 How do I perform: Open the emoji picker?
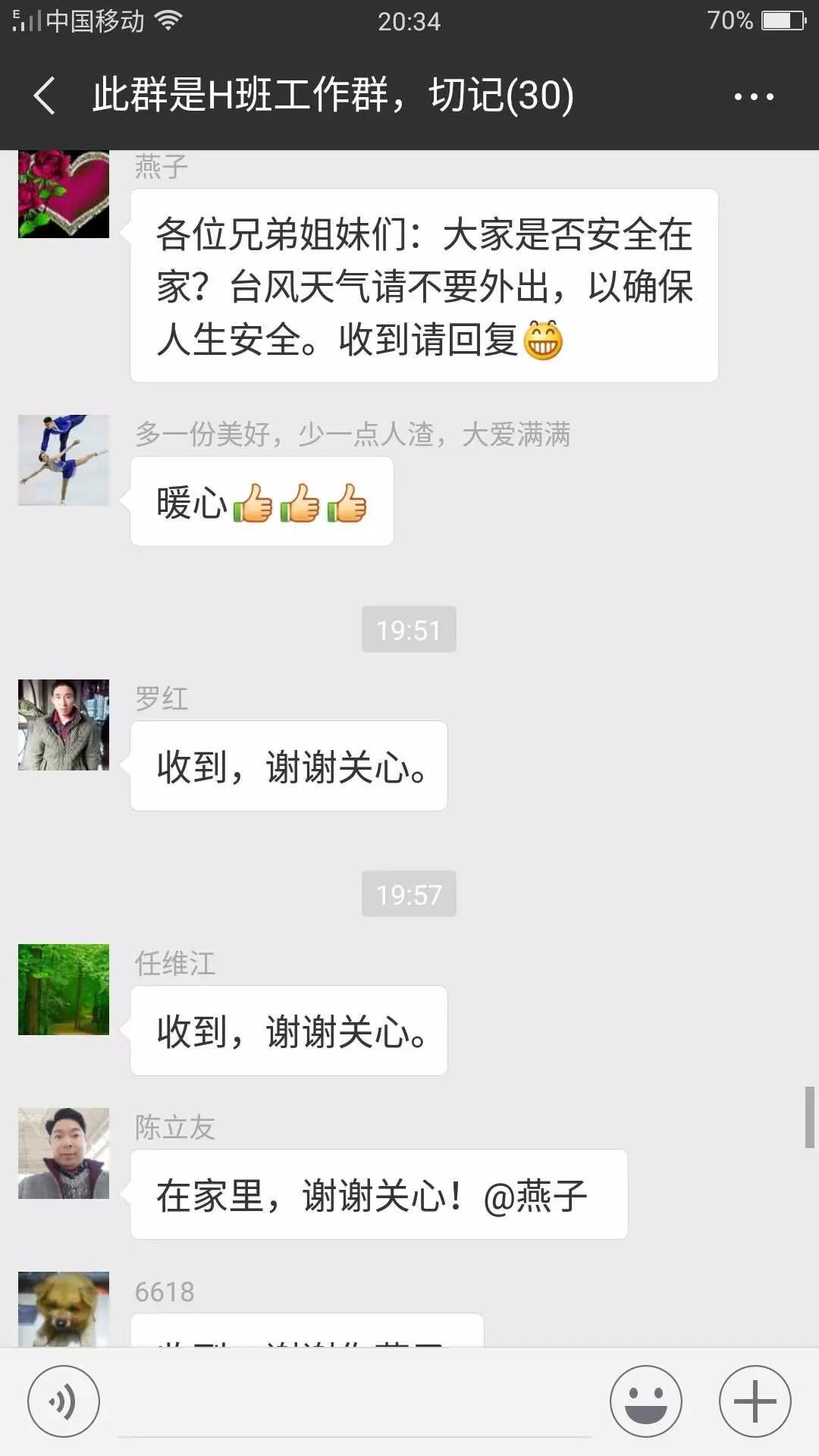(x=646, y=1401)
